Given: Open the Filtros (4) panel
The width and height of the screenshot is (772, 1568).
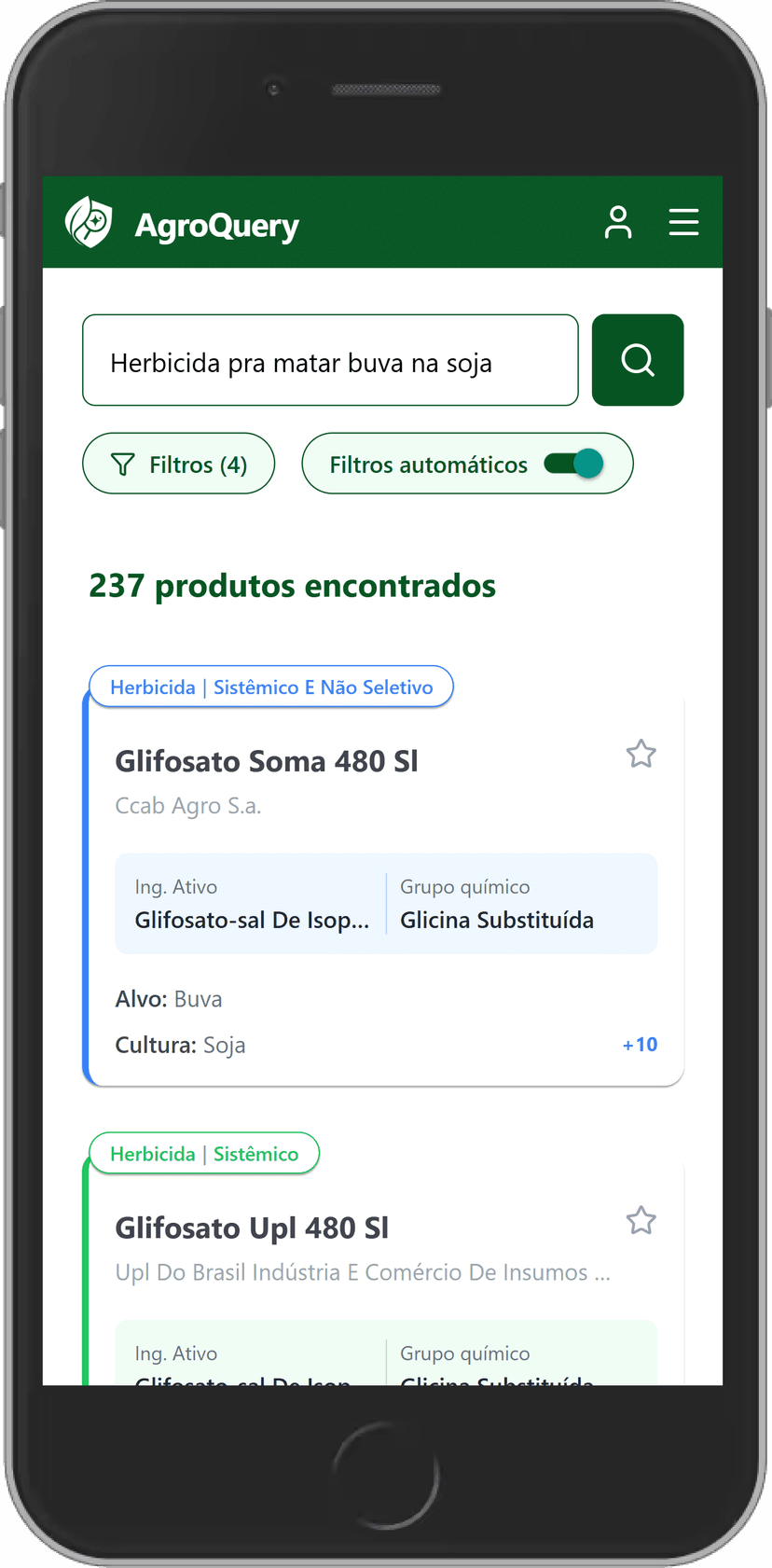Looking at the screenshot, I should [x=178, y=463].
